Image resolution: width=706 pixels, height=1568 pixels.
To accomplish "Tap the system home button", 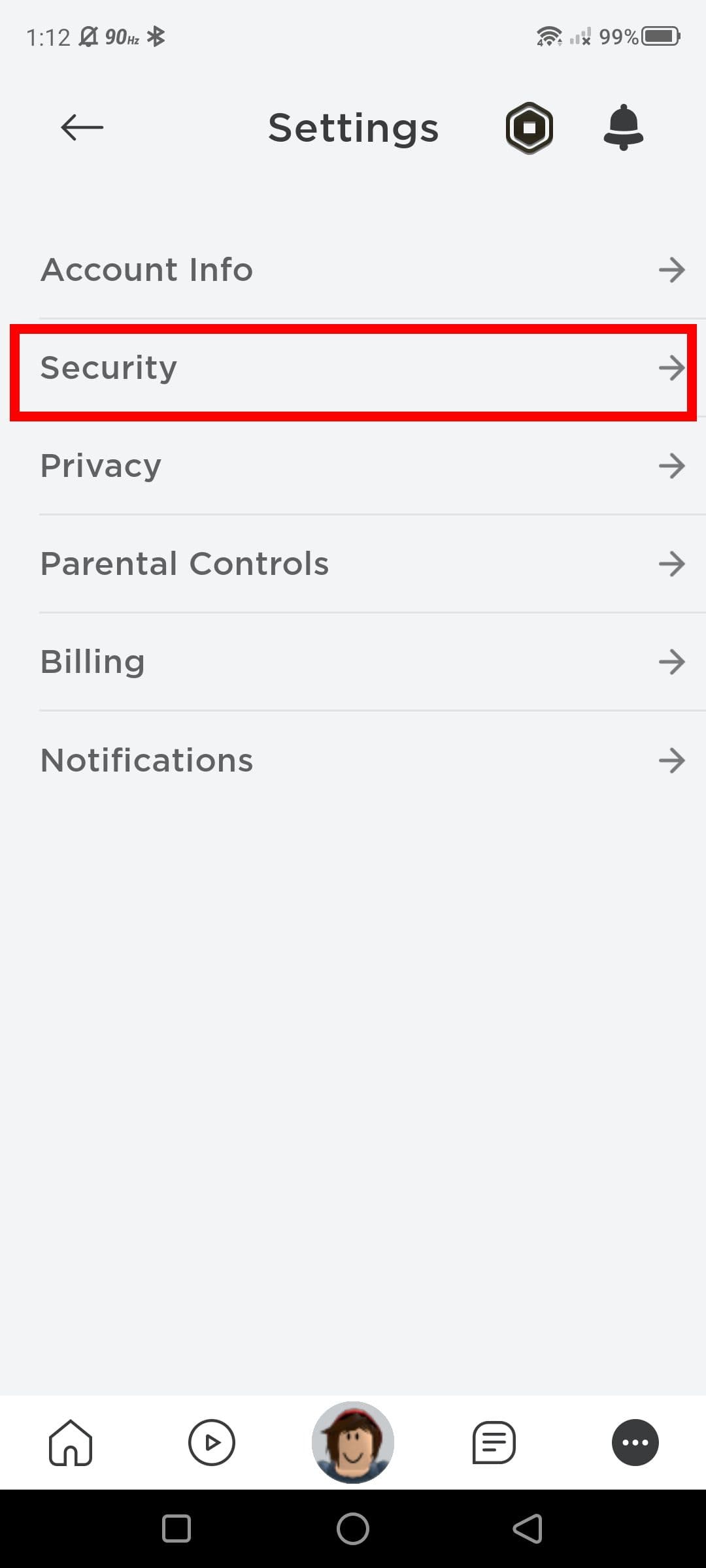I will (x=353, y=1529).
